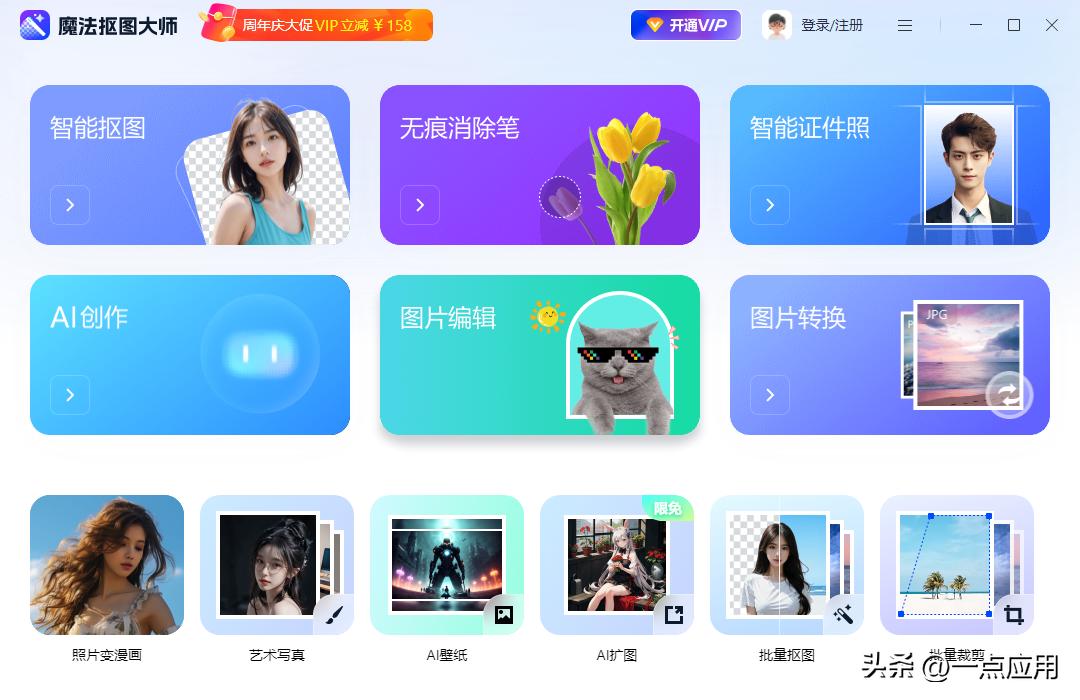The height and width of the screenshot is (700, 1080).
Task: Close the app window
Action: coord(1052,25)
